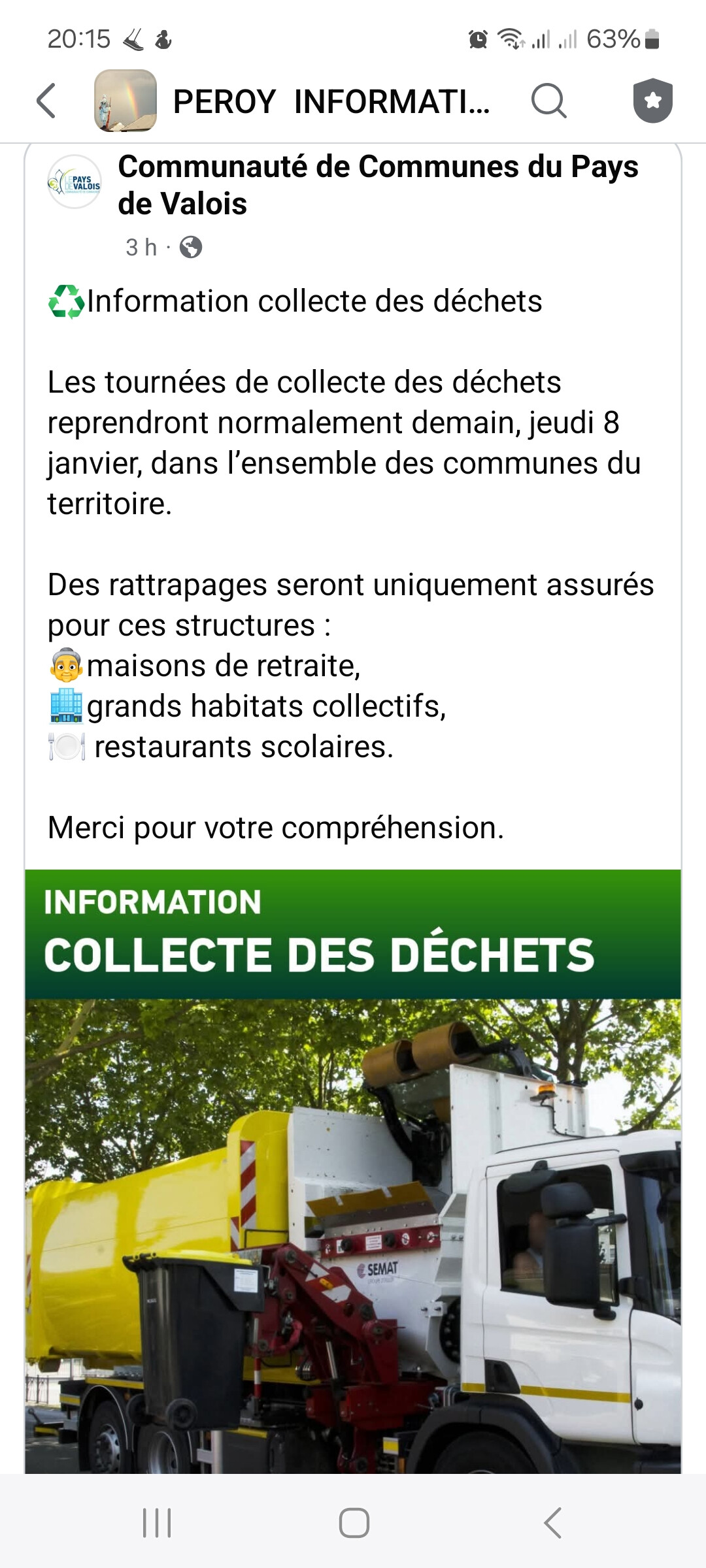Go to the home screen
Viewport: 706px width, 1568px height.
[354, 1523]
